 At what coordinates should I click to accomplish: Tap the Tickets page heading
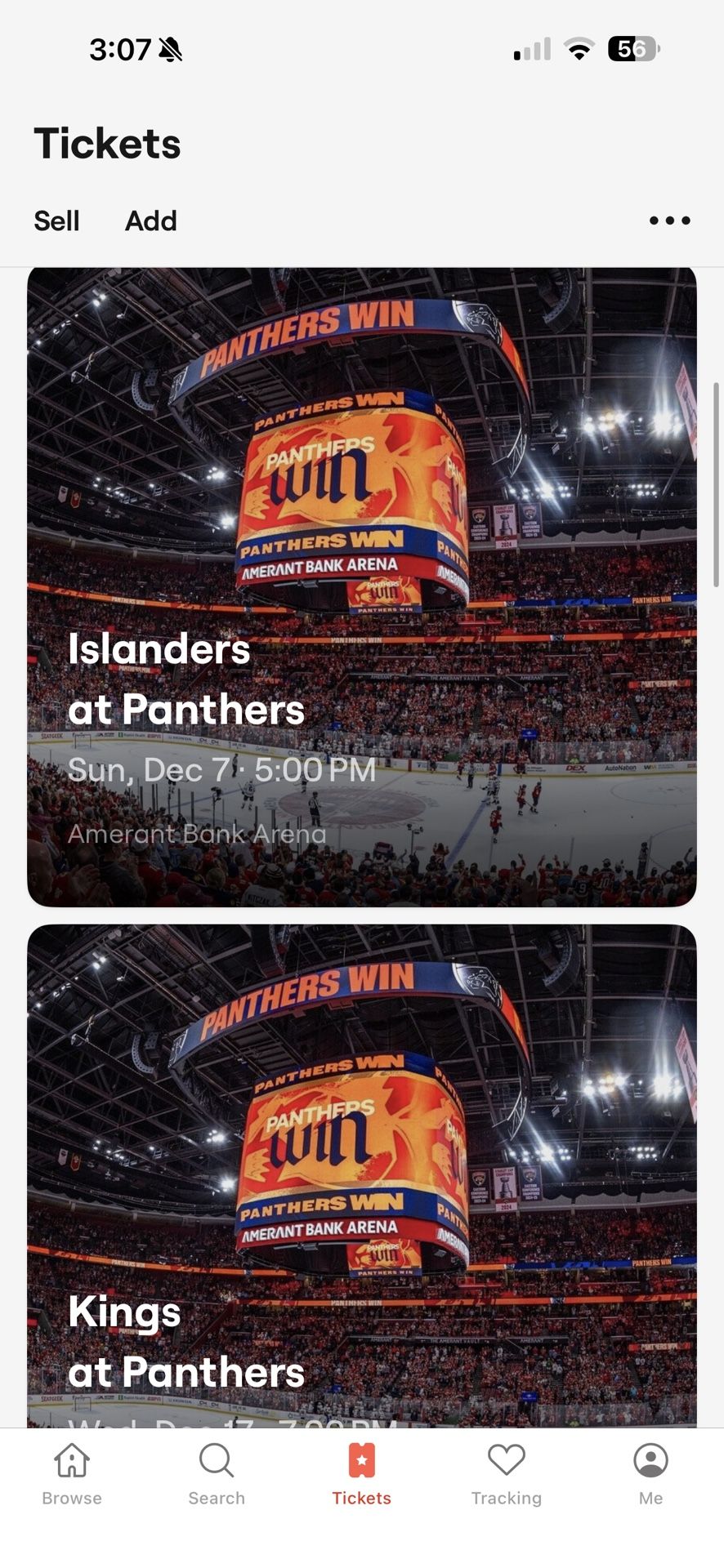[x=107, y=143]
